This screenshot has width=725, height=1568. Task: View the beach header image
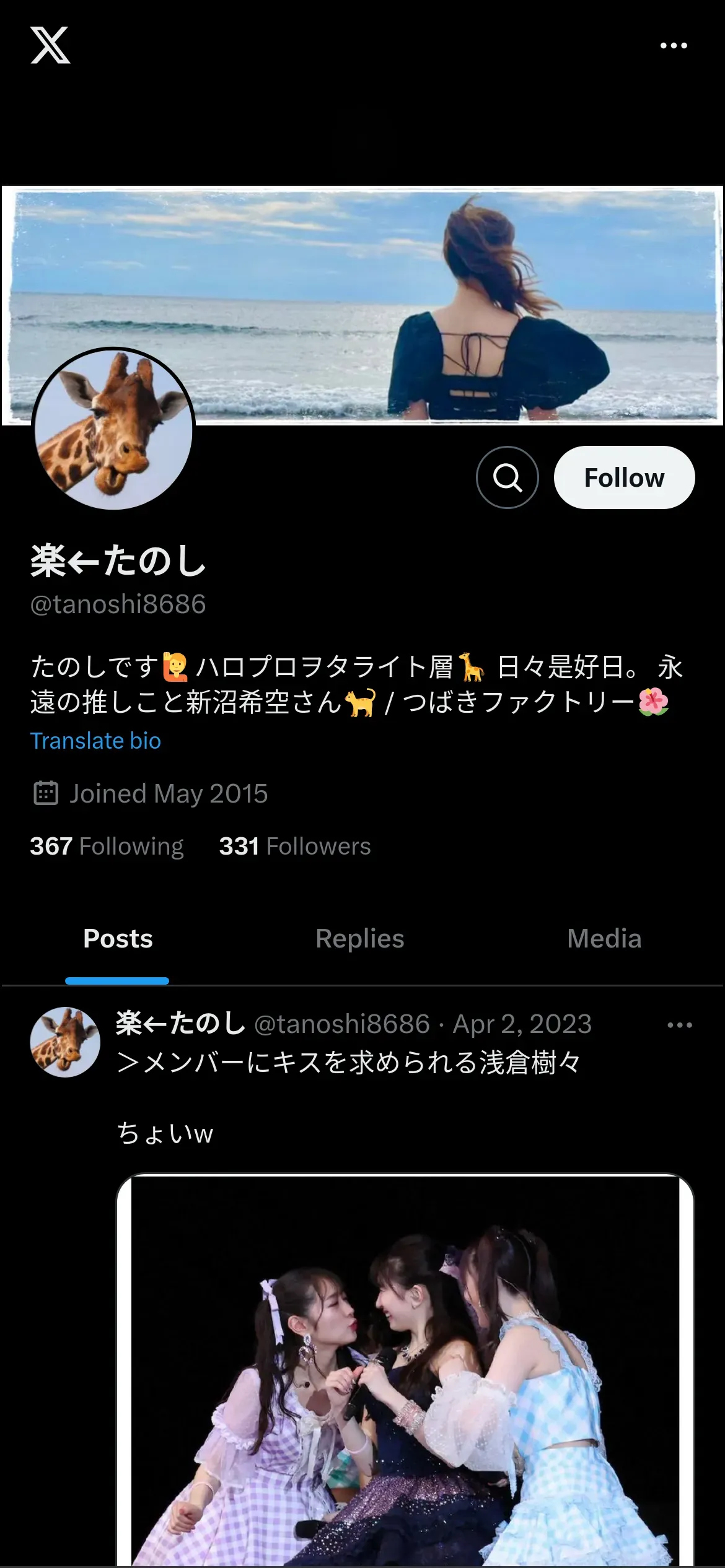[x=362, y=305]
